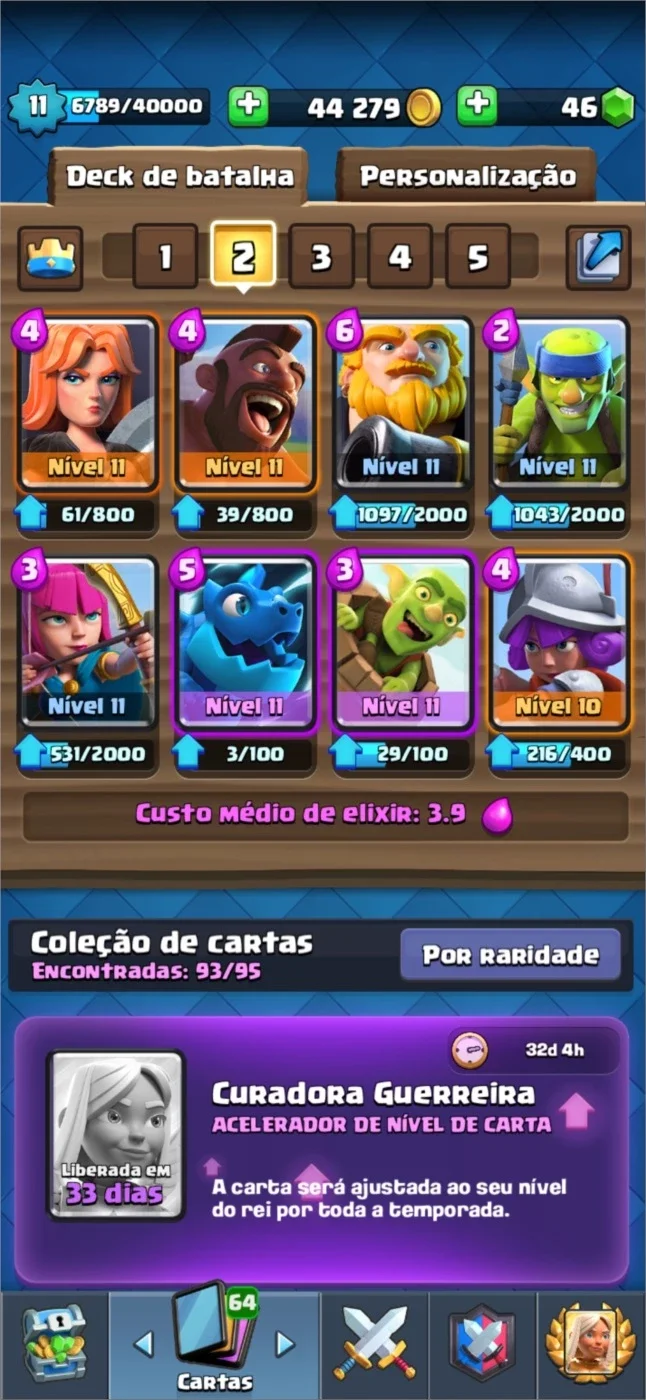Switch to the Personalização tab

(467, 177)
